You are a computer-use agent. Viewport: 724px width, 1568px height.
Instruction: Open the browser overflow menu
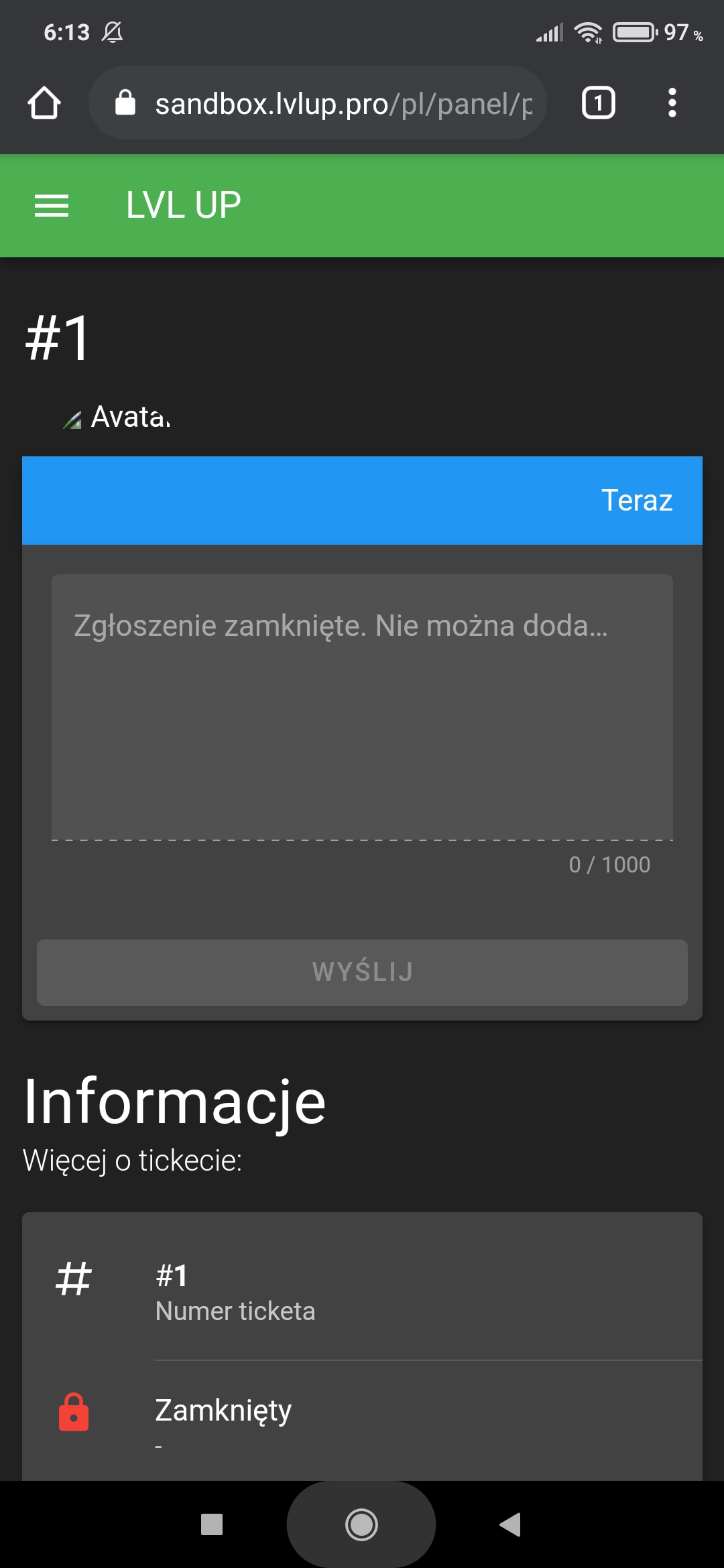(x=672, y=103)
